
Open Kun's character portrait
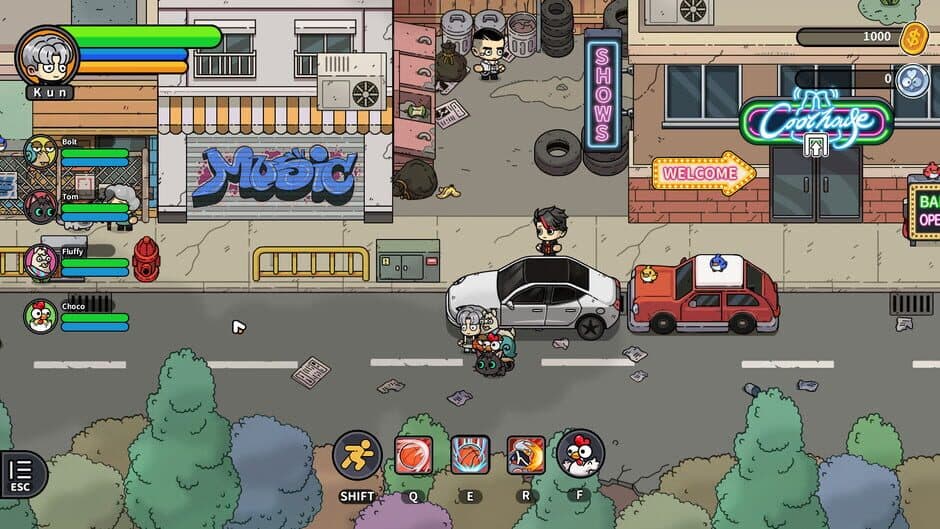47,54
